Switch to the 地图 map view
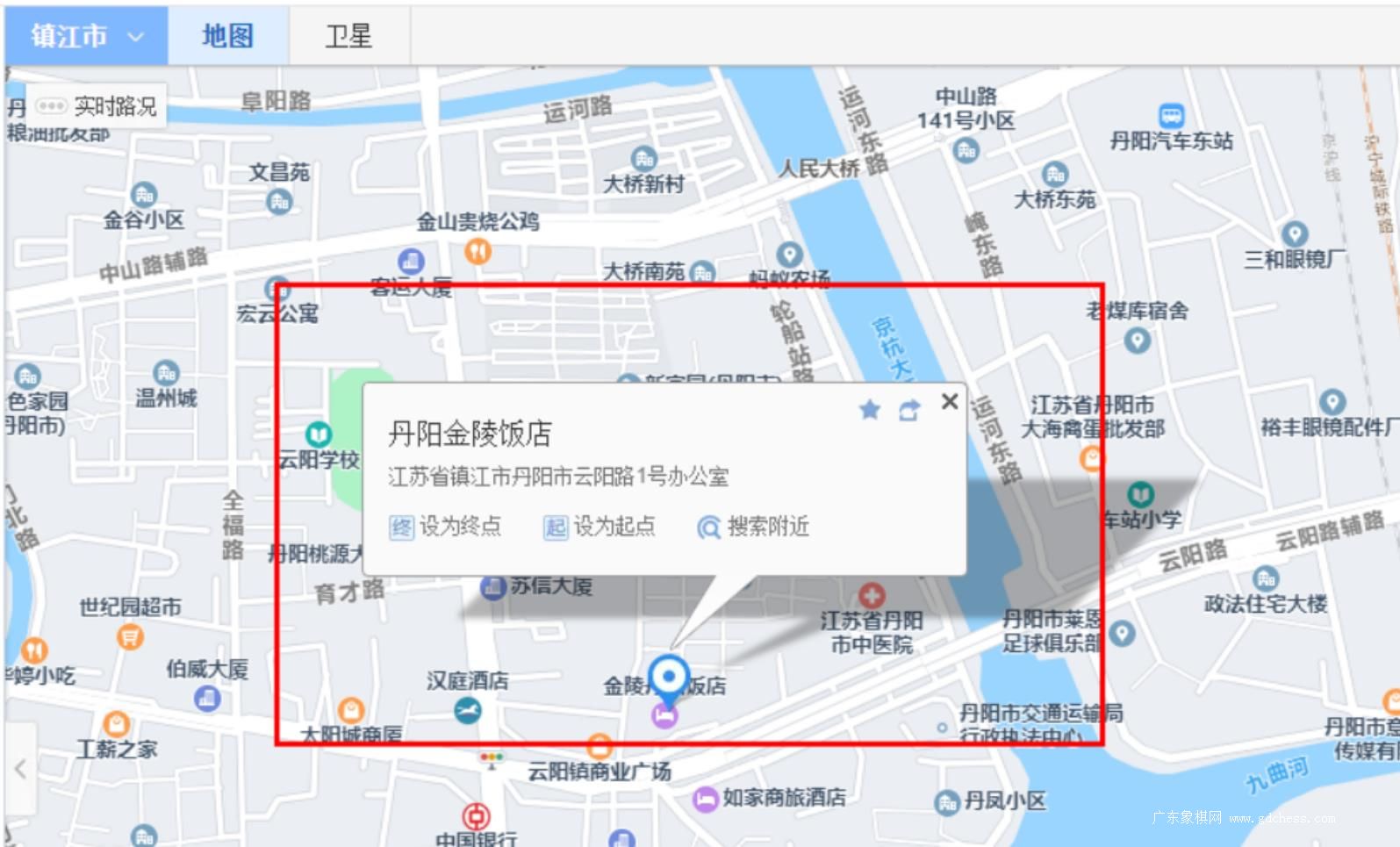 point(227,36)
